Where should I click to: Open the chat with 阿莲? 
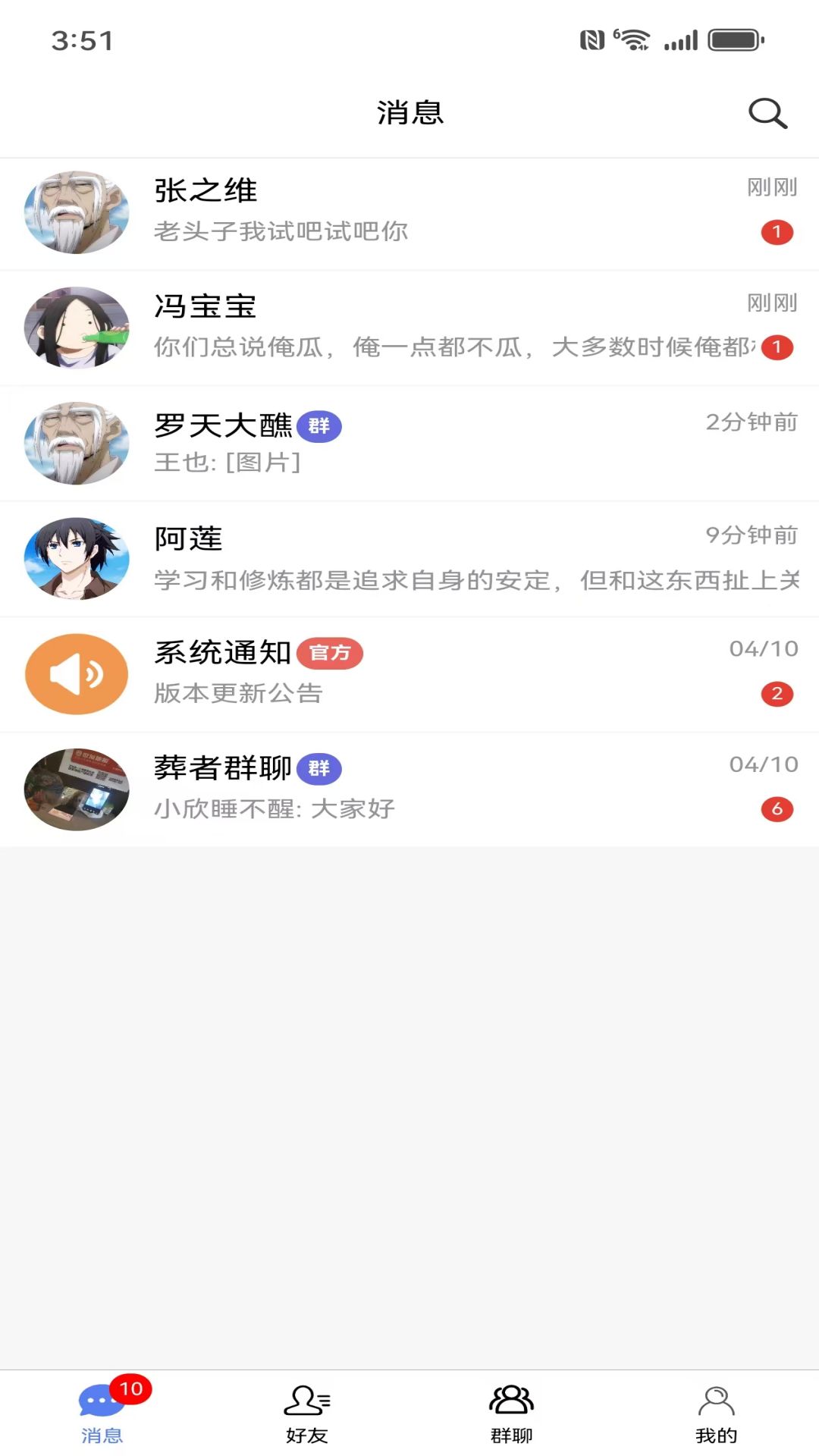click(x=409, y=558)
